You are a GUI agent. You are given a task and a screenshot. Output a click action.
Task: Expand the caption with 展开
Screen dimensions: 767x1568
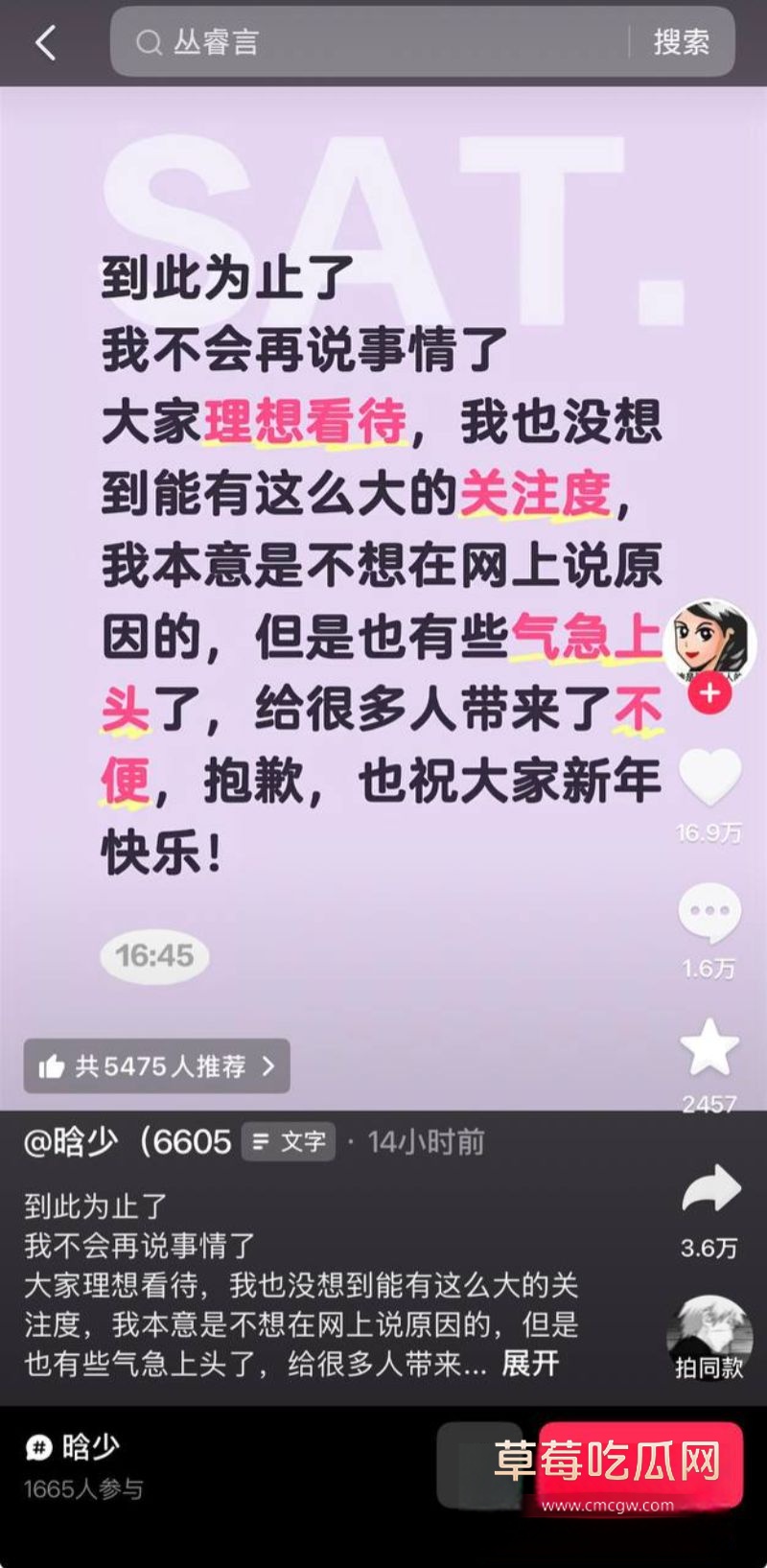point(528,1361)
